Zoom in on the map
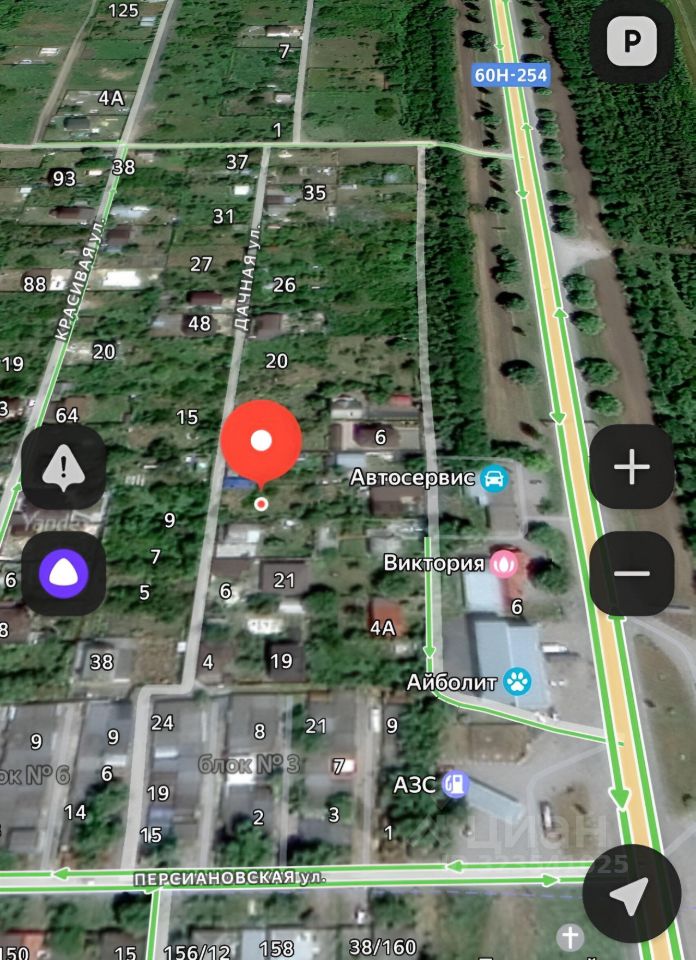Image resolution: width=696 pixels, height=960 pixels. (631, 467)
